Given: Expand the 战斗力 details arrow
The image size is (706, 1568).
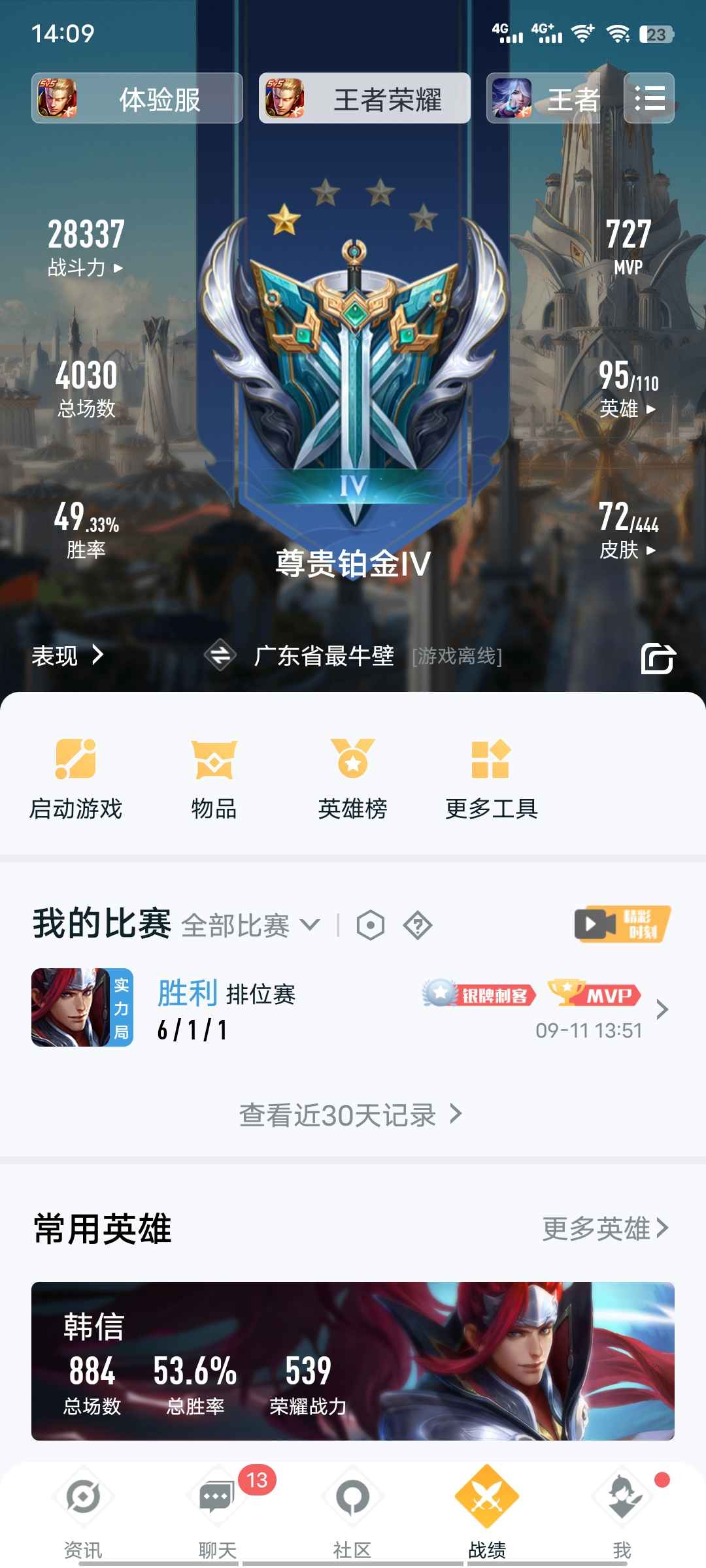Looking at the screenshot, I should tap(118, 270).
